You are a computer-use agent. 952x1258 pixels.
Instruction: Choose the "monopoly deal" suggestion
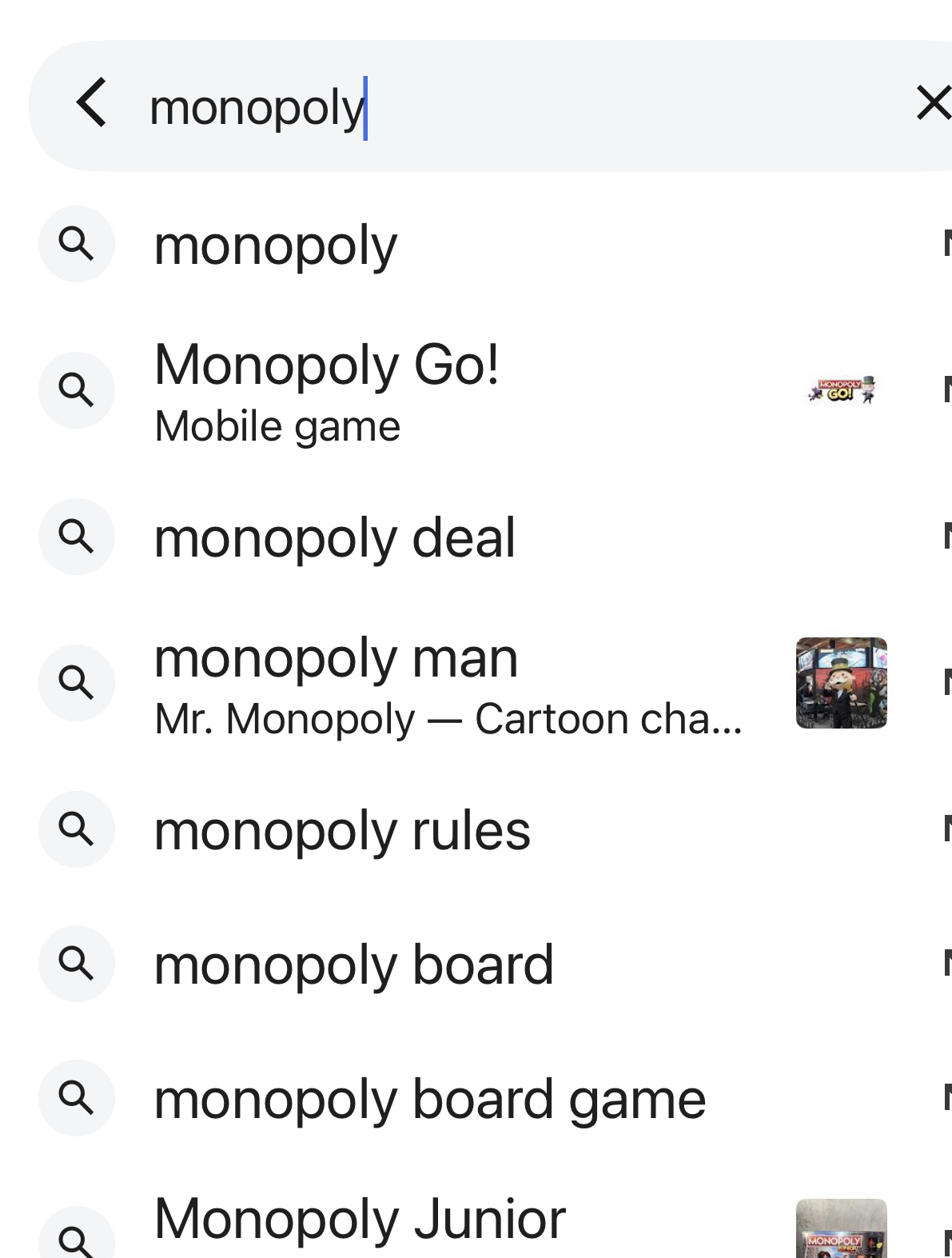pos(334,537)
